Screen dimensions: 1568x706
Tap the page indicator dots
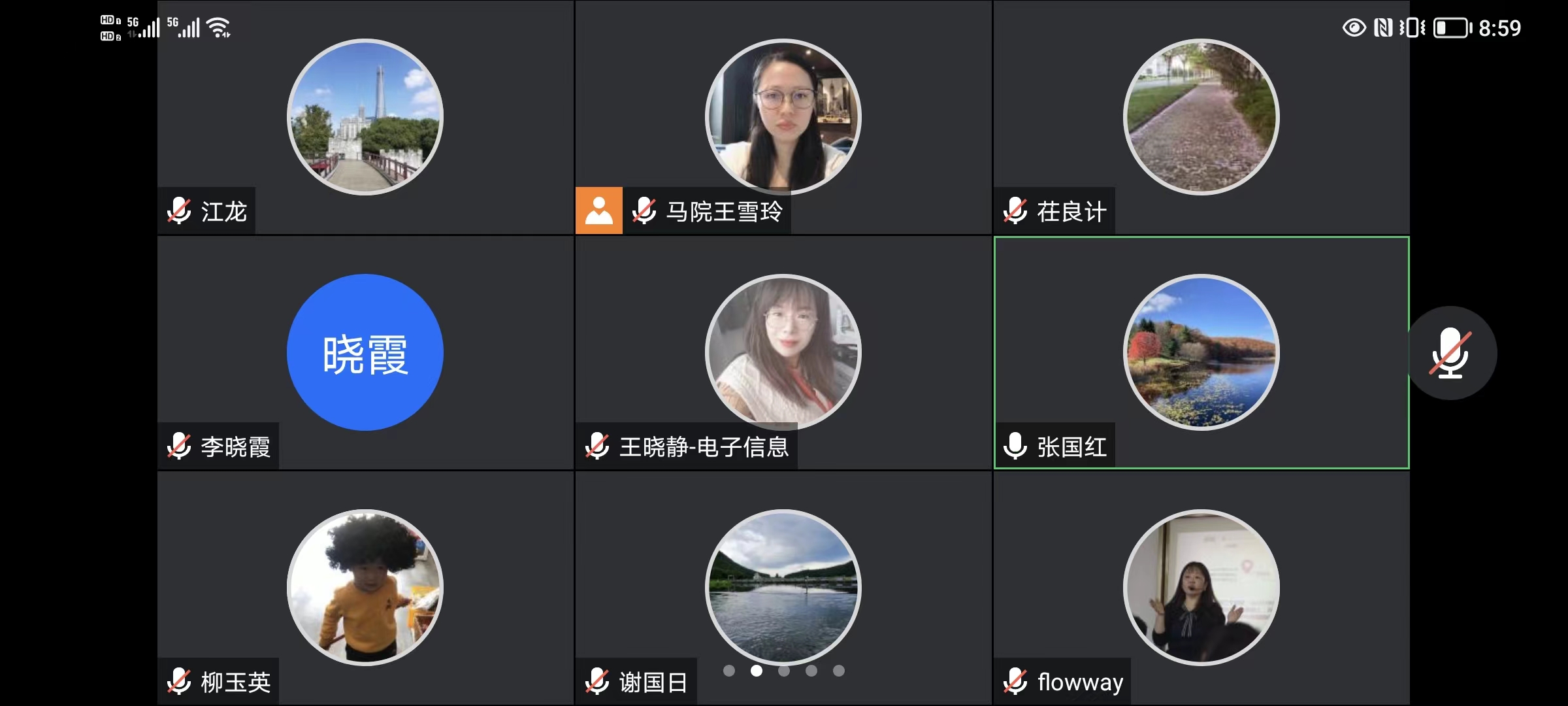[x=783, y=671]
